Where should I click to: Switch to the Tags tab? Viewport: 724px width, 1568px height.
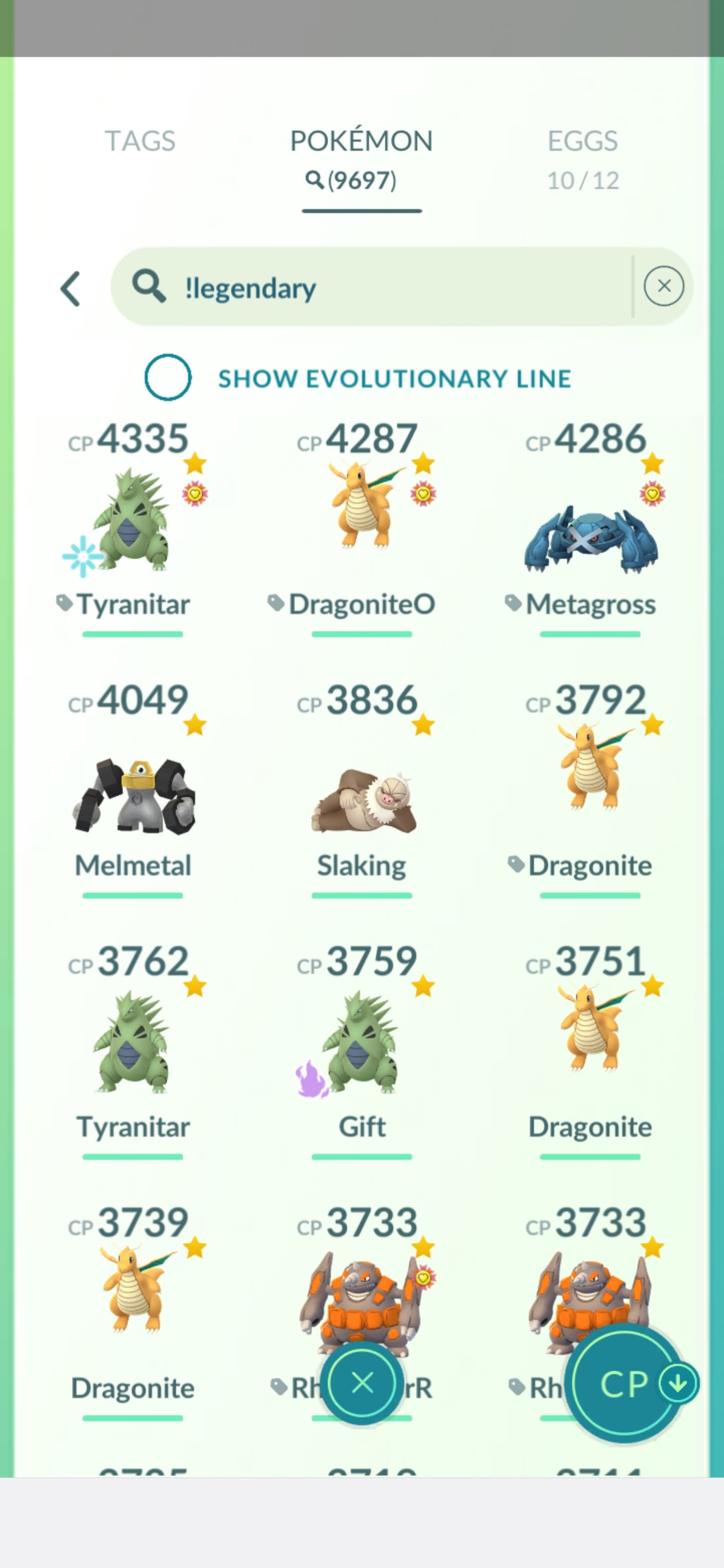point(140,141)
